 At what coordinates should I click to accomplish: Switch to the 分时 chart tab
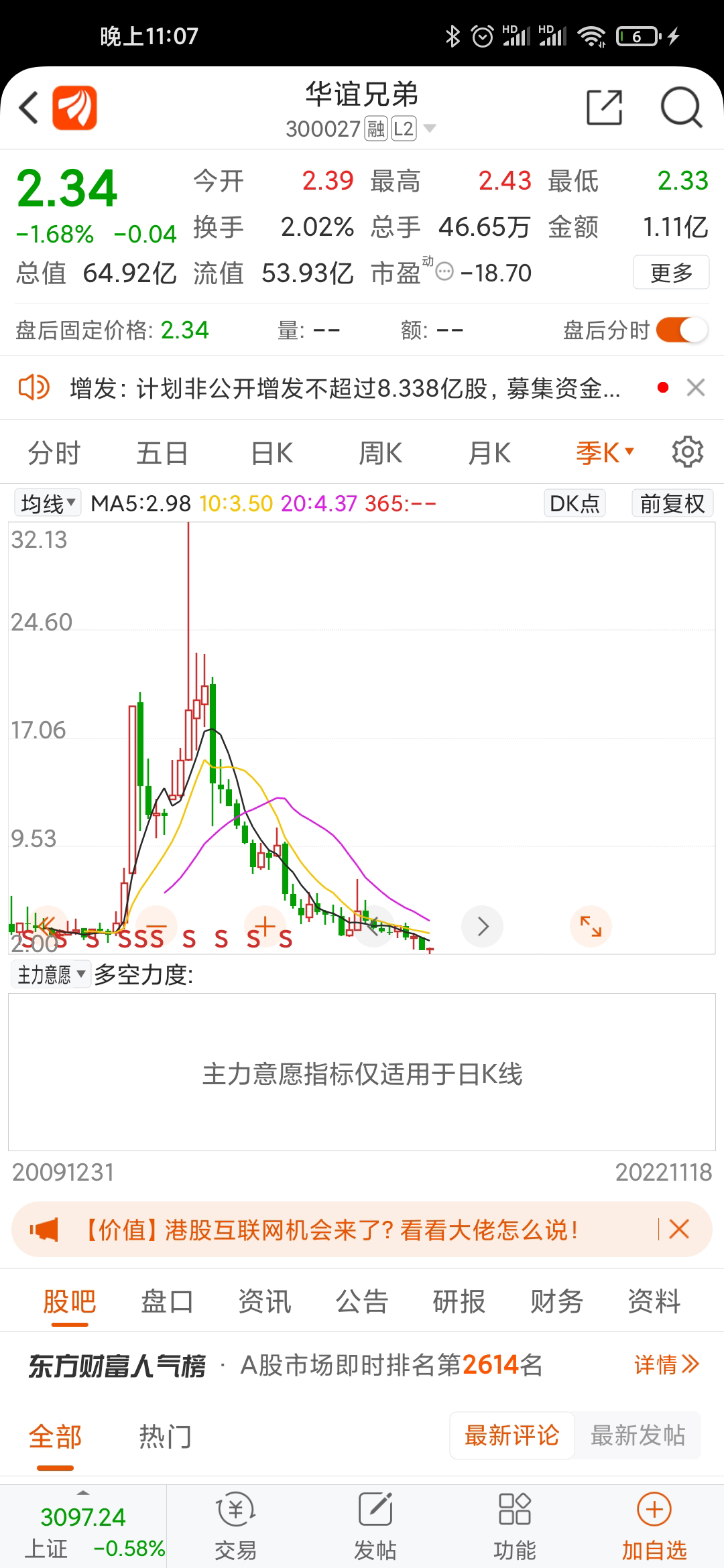coord(54,453)
